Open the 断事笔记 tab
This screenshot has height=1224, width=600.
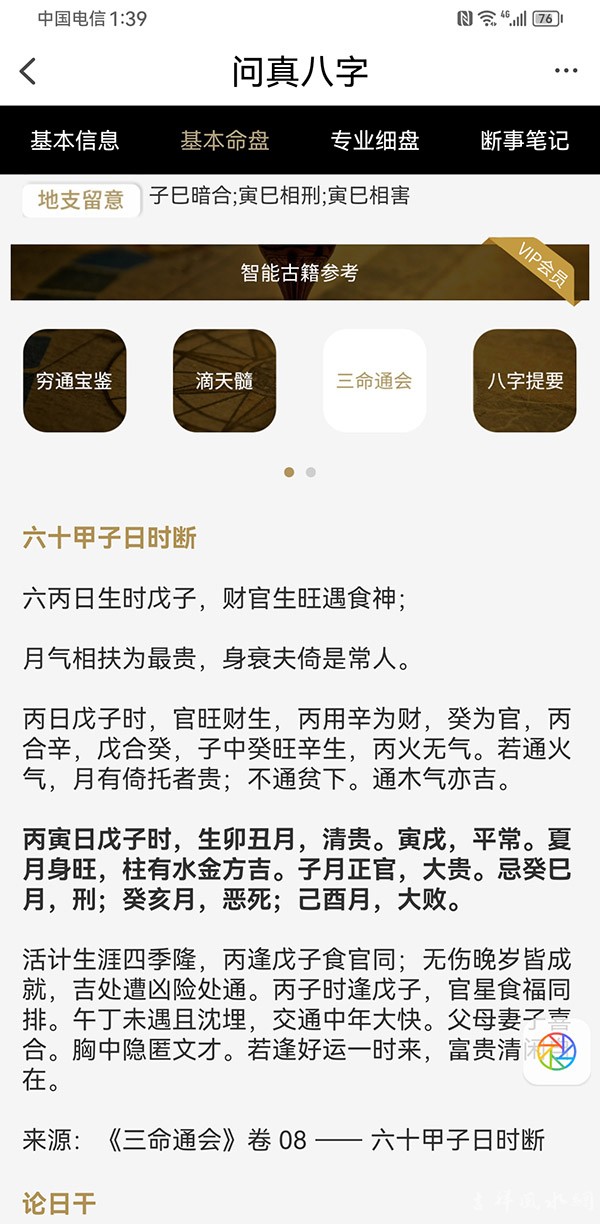(x=525, y=140)
